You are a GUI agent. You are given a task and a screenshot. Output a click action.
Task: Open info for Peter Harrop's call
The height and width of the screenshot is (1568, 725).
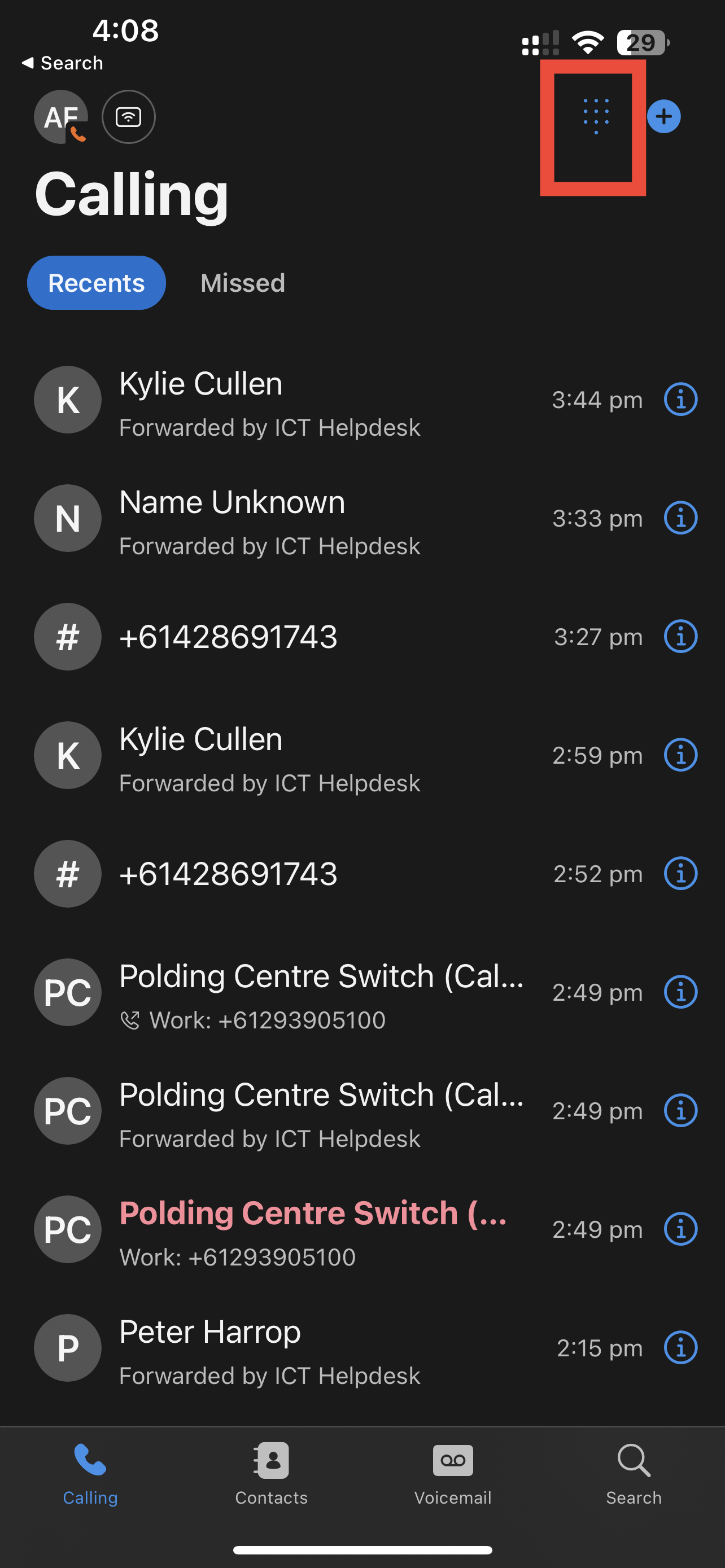click(x=680, y=1348)
